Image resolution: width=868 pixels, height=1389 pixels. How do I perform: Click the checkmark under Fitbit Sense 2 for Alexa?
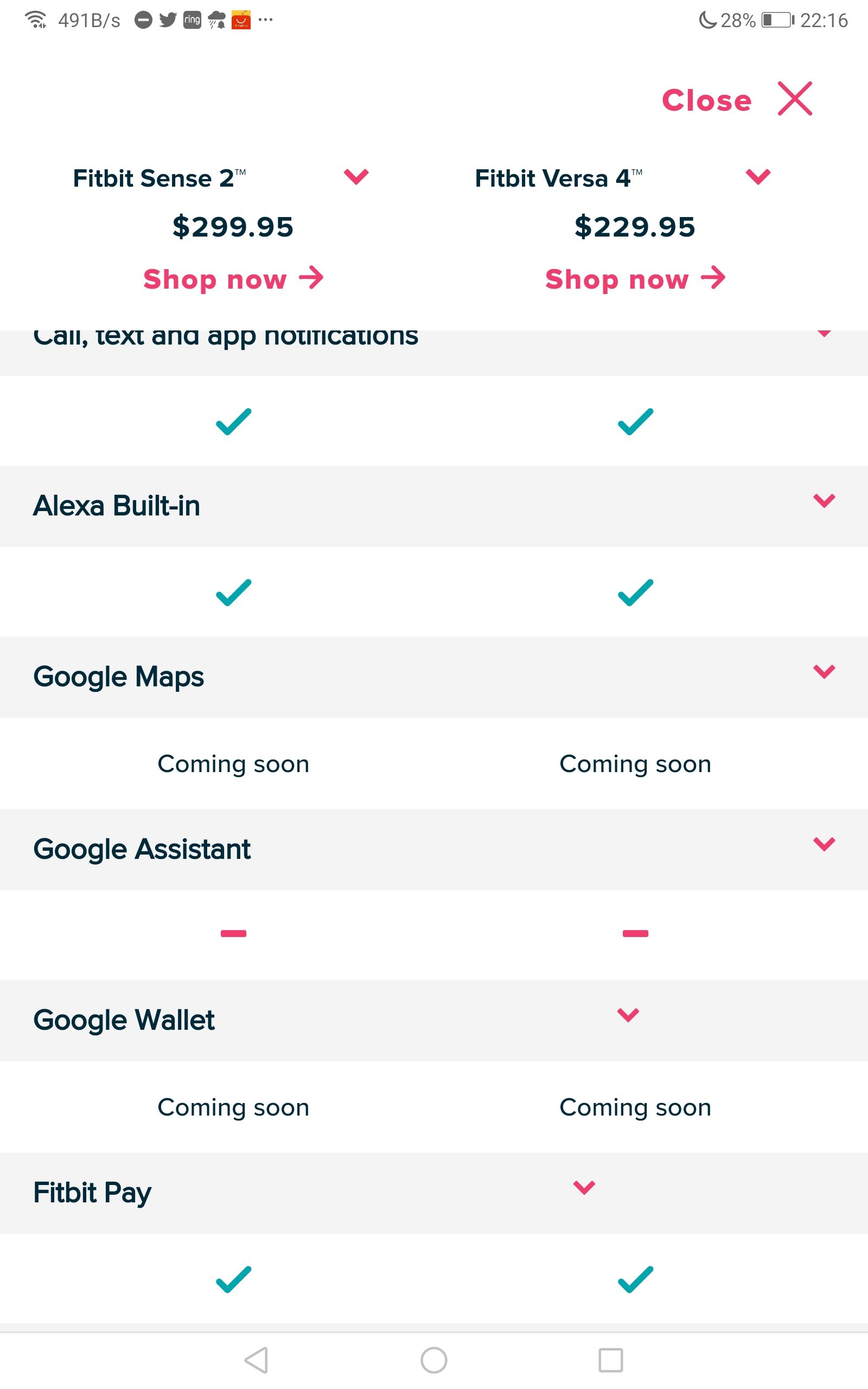click(x=232, y=592)
